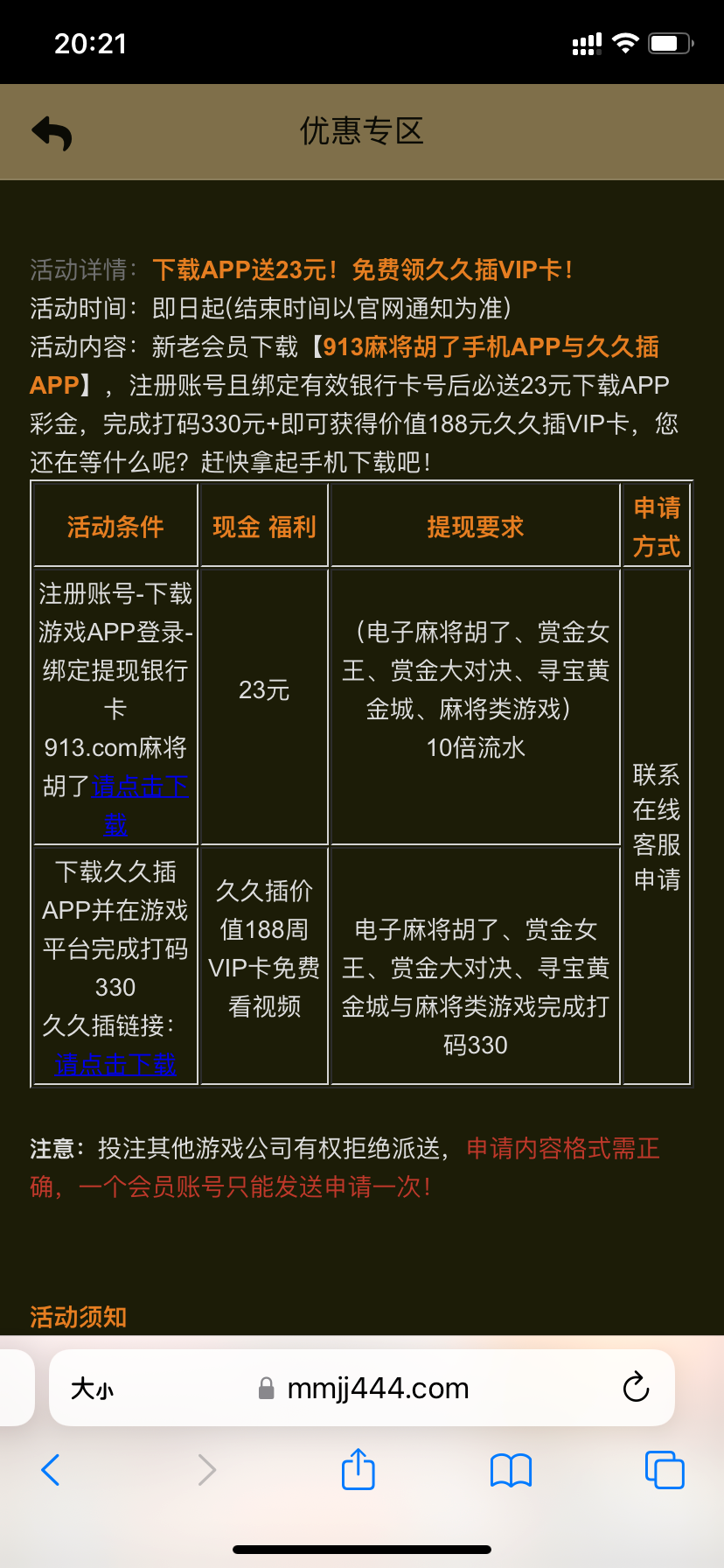Viewport: 724px width, 1568px height.
Task: Go back from the 优惠专区 page
Action: [x=52, y=133]
